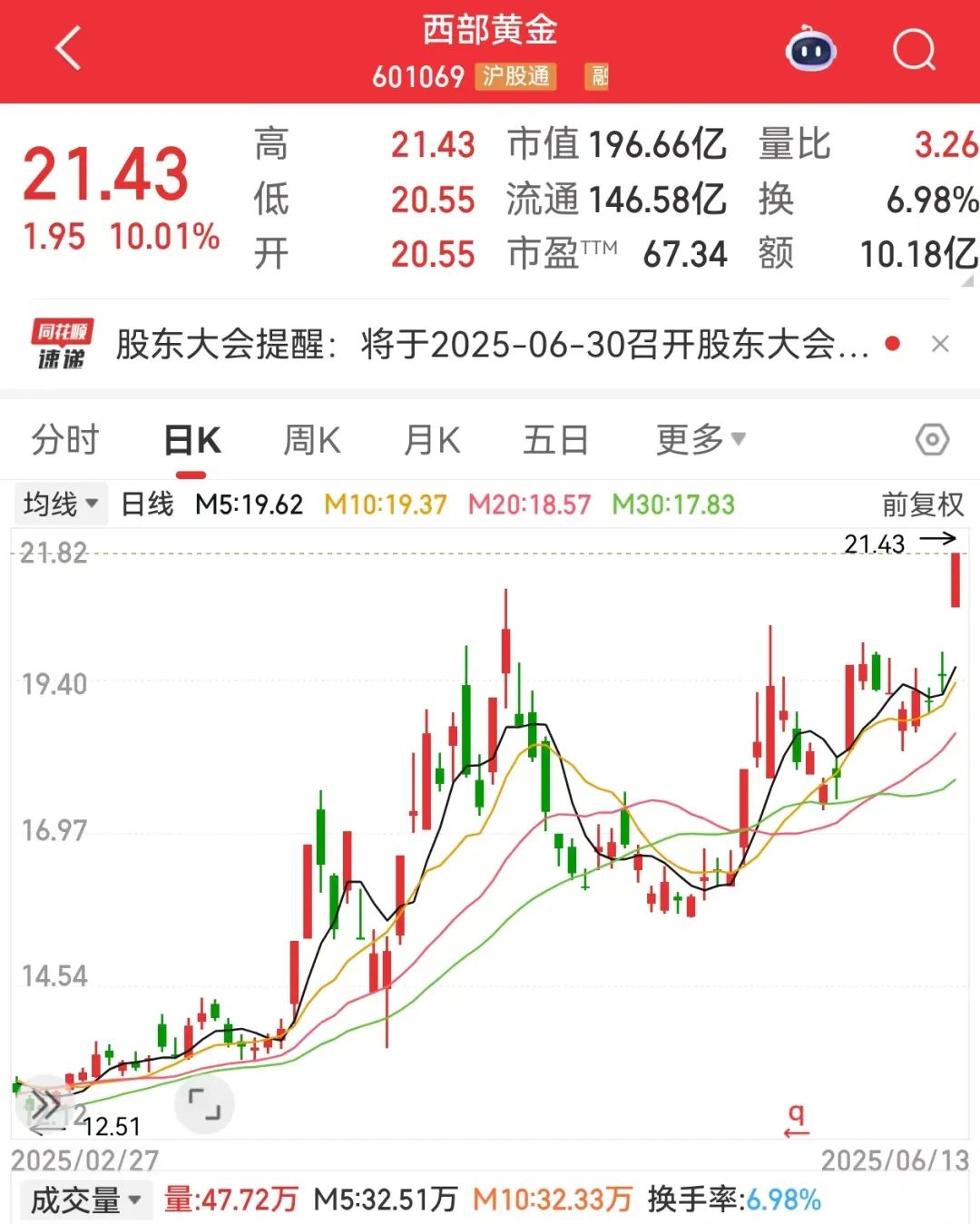Go back using the top-left arrow
Viewport: 980px width, 1224px height.
pos(69,49)
